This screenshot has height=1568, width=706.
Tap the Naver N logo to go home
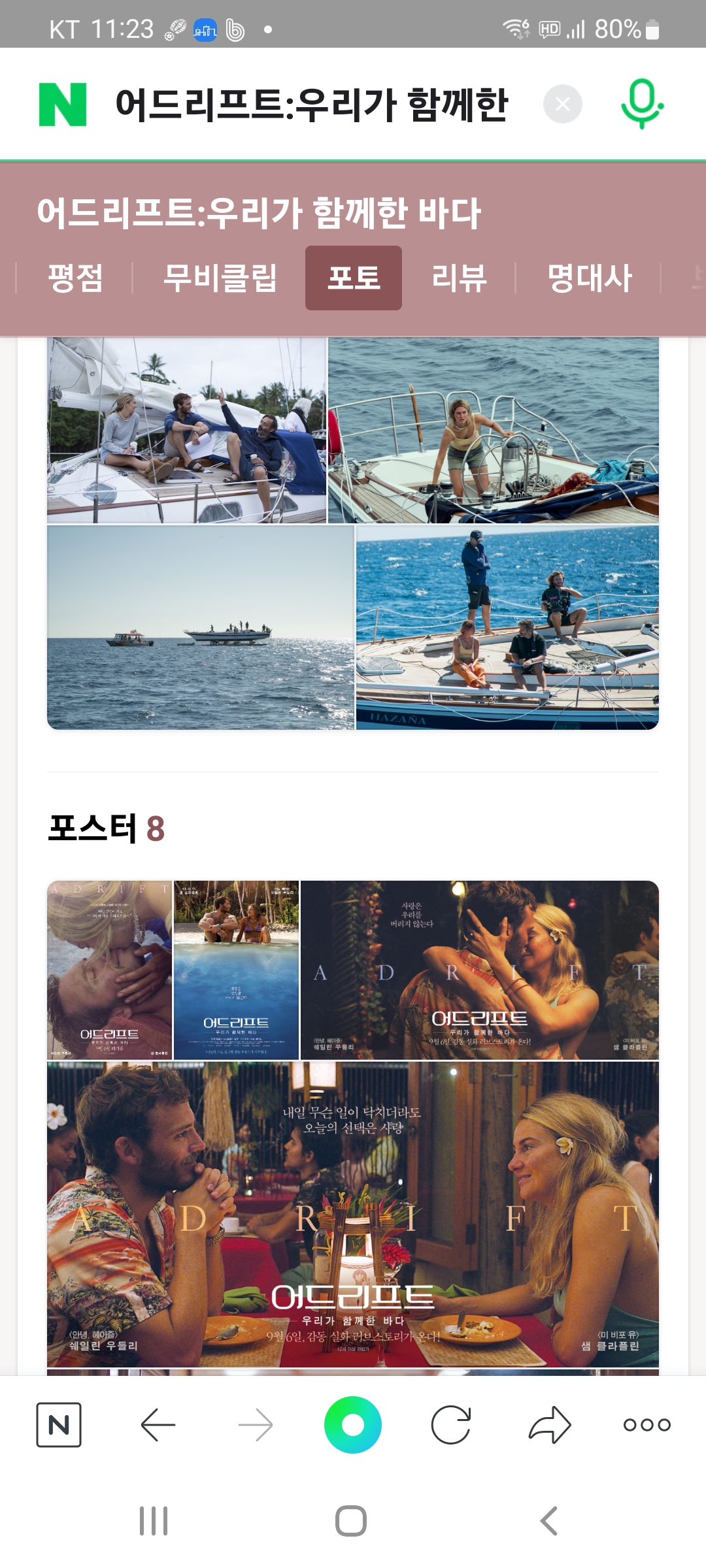pos(63,105)
